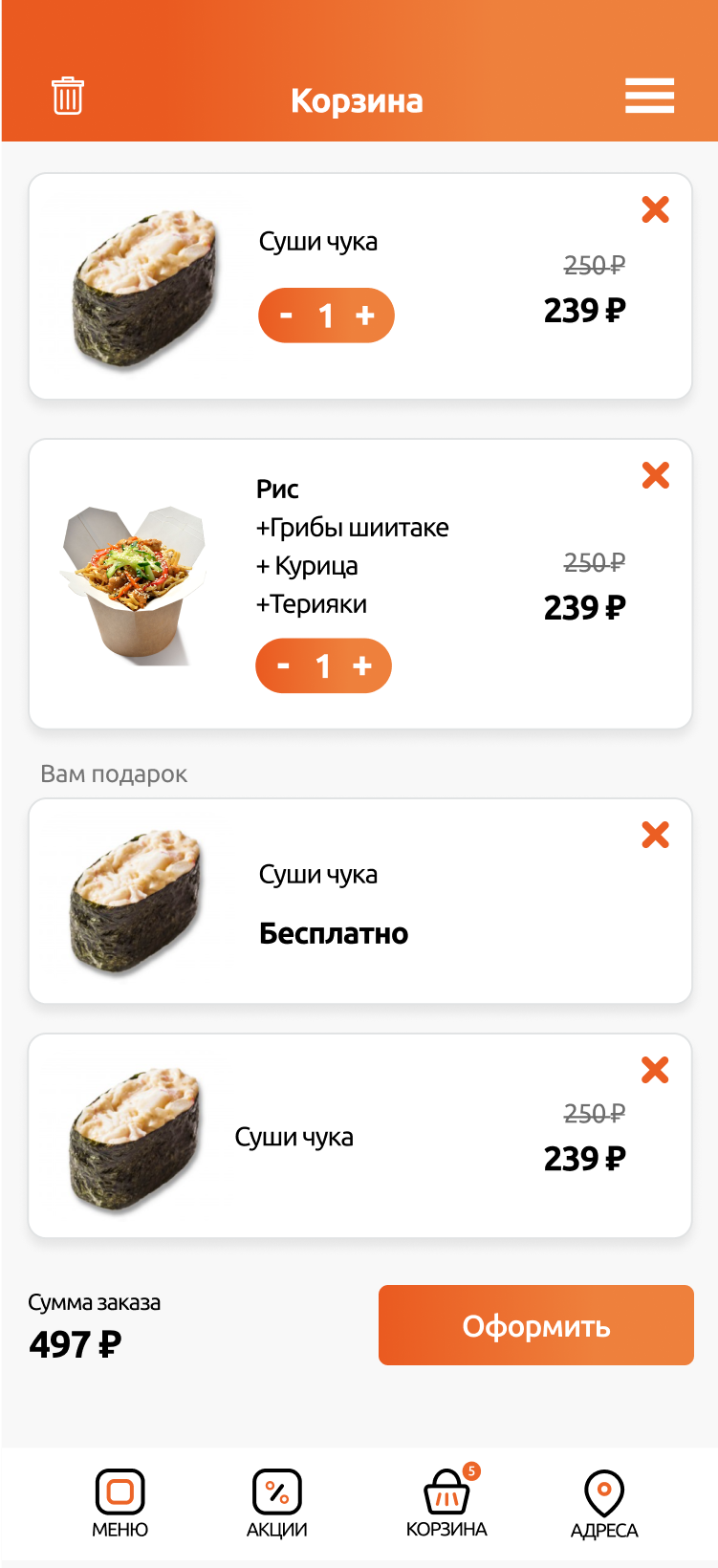Viewport: 718px width, 1568px height.
Task: Remove the Рис with Курица from cart
Action: click(656, 475)
